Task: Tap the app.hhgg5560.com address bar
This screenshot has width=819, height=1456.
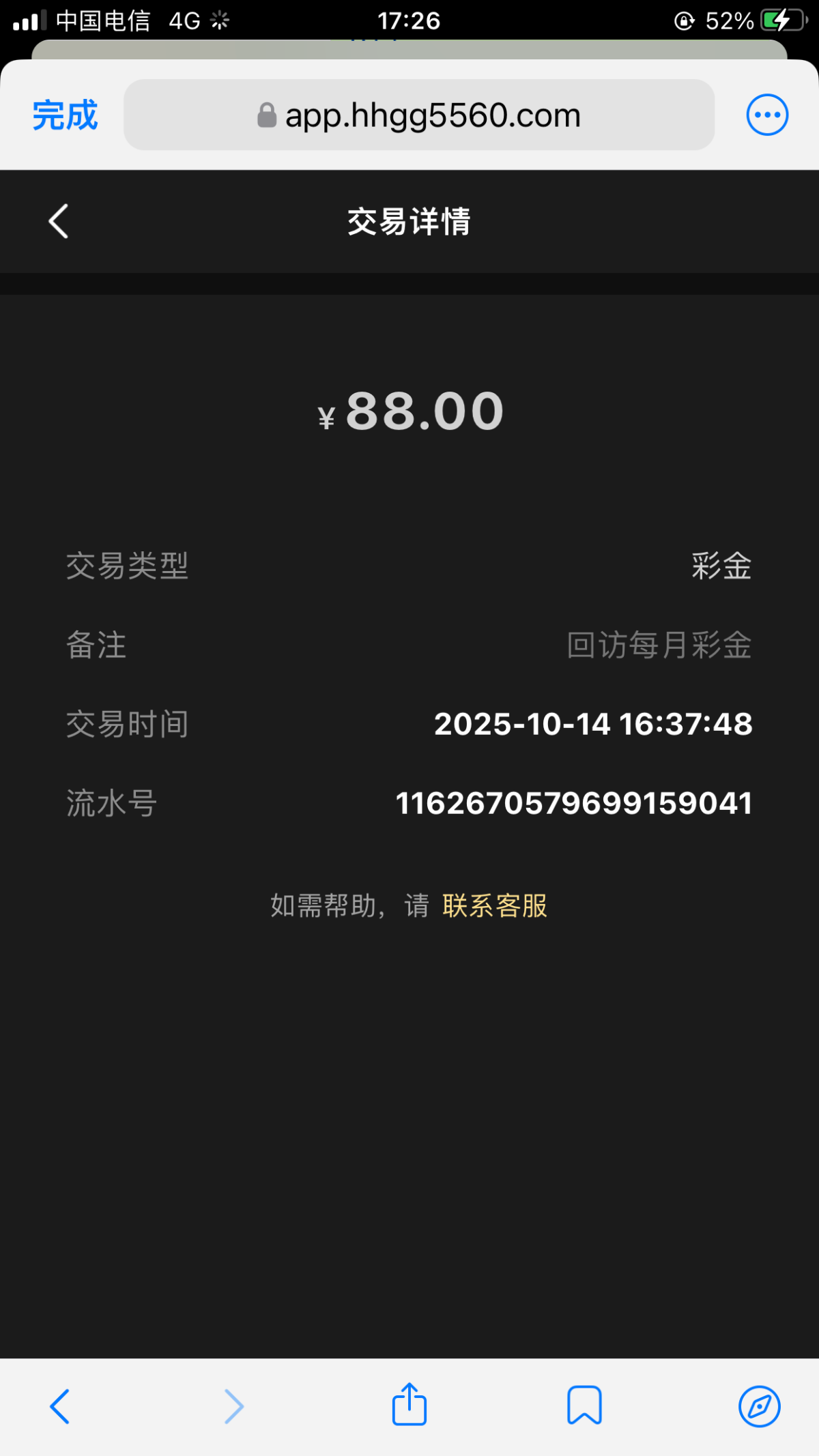Action: pos(419,115)
